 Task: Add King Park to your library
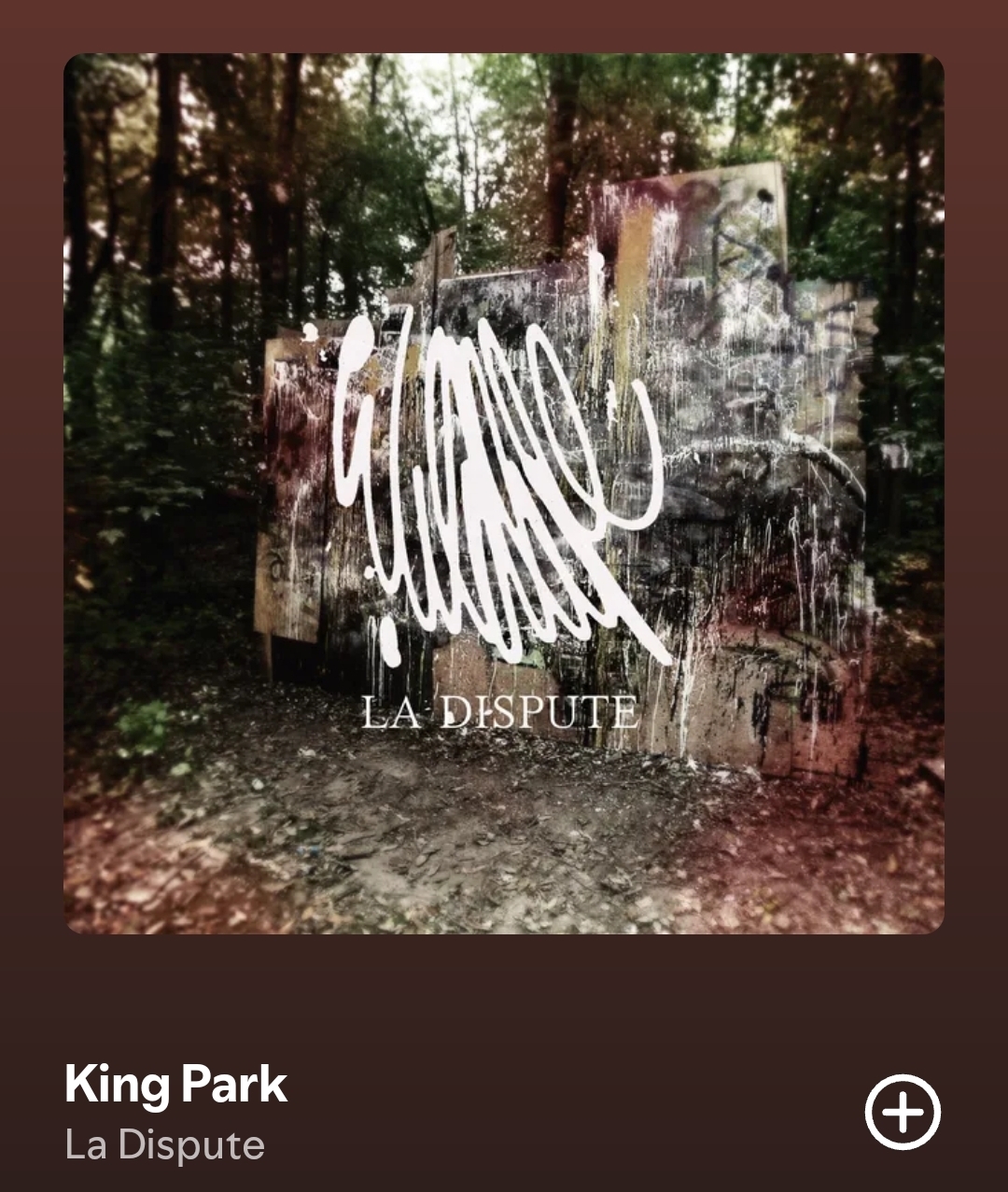pyautogui.click(x=902, y=1112)
